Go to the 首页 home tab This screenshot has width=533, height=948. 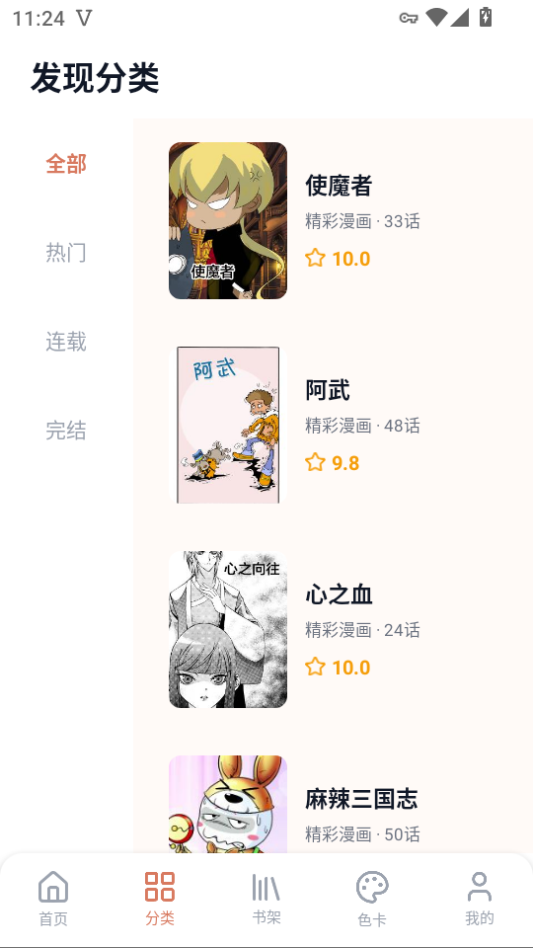(53, 899)
